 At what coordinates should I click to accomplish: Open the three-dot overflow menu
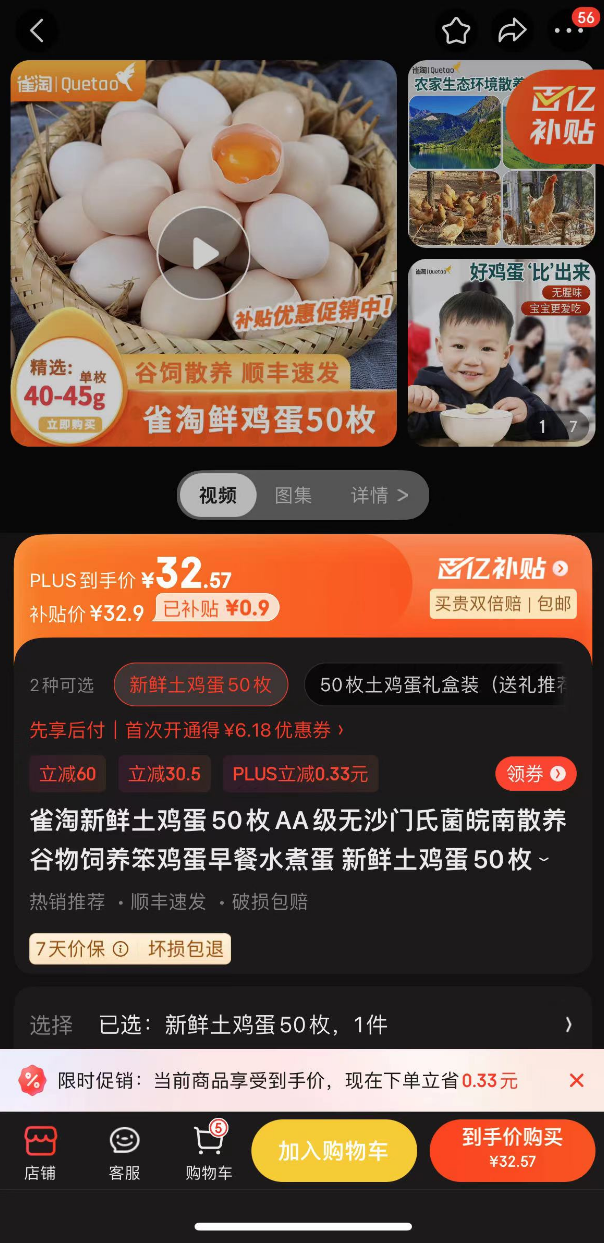(569, 31)
